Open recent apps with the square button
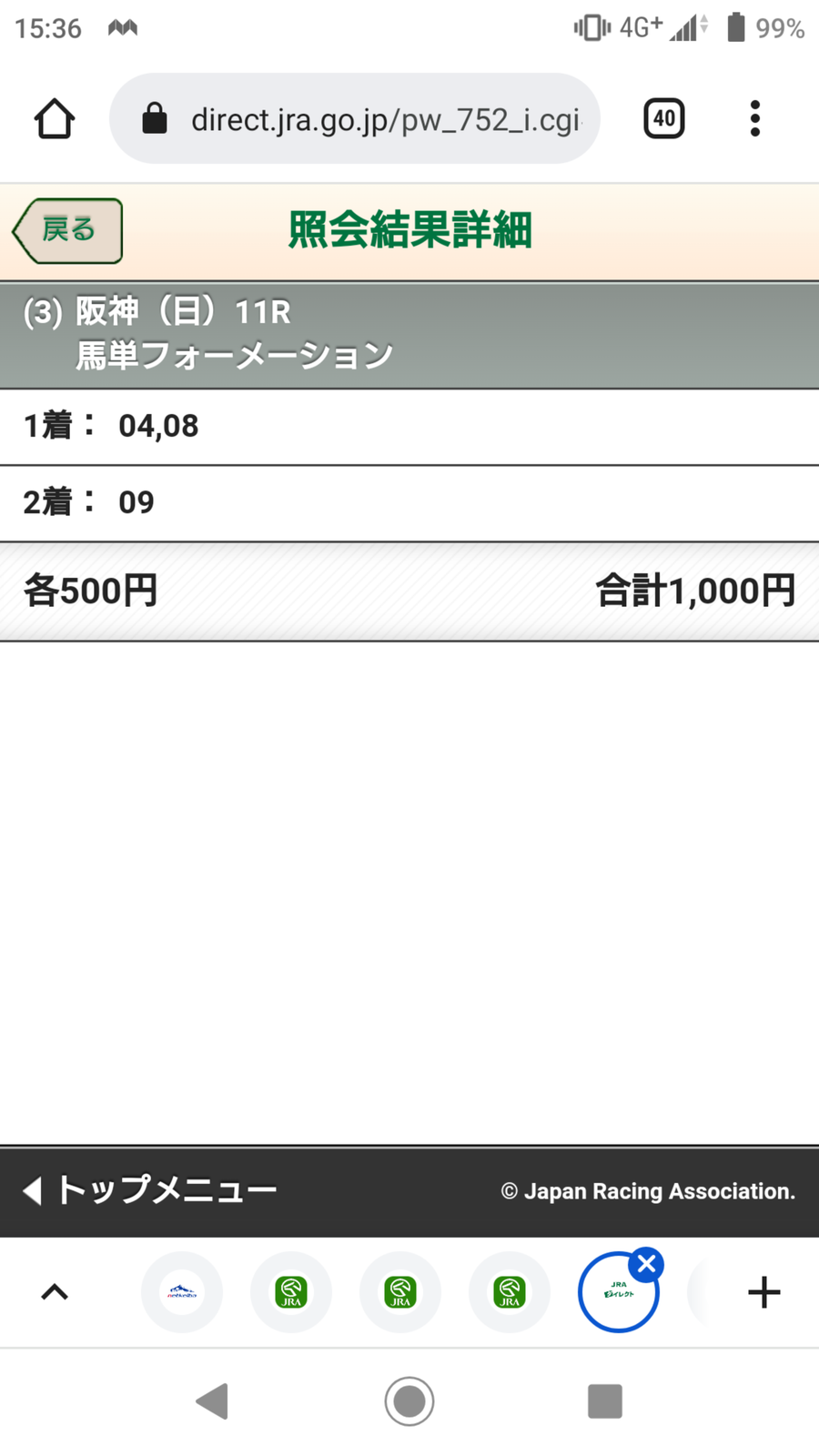819x1456 pixels. [x=605, y=1401]
